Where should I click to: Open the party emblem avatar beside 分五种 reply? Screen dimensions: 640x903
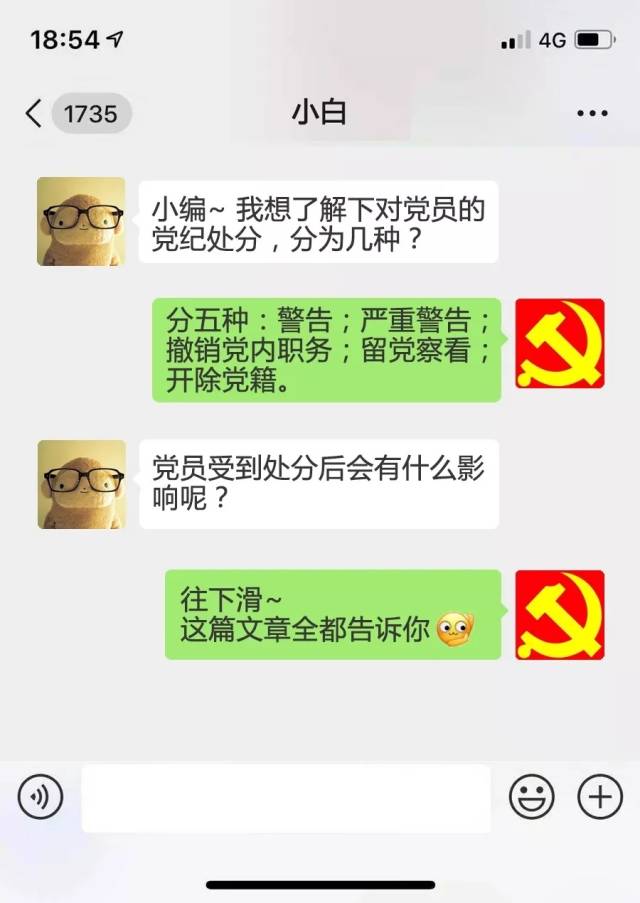[x=559, y=343]
